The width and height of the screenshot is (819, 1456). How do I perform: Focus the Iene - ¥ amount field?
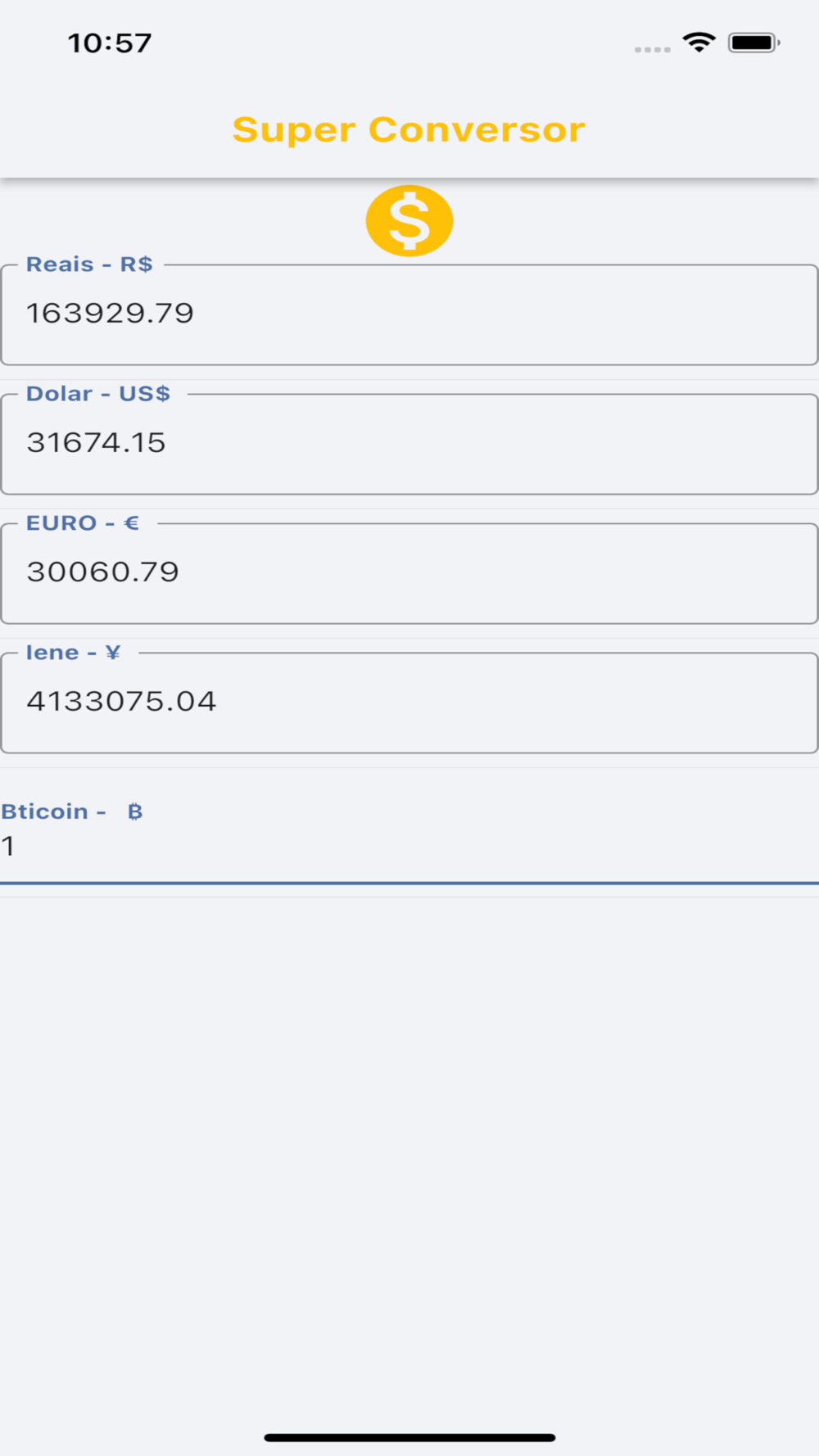click(x=409, y=703)
